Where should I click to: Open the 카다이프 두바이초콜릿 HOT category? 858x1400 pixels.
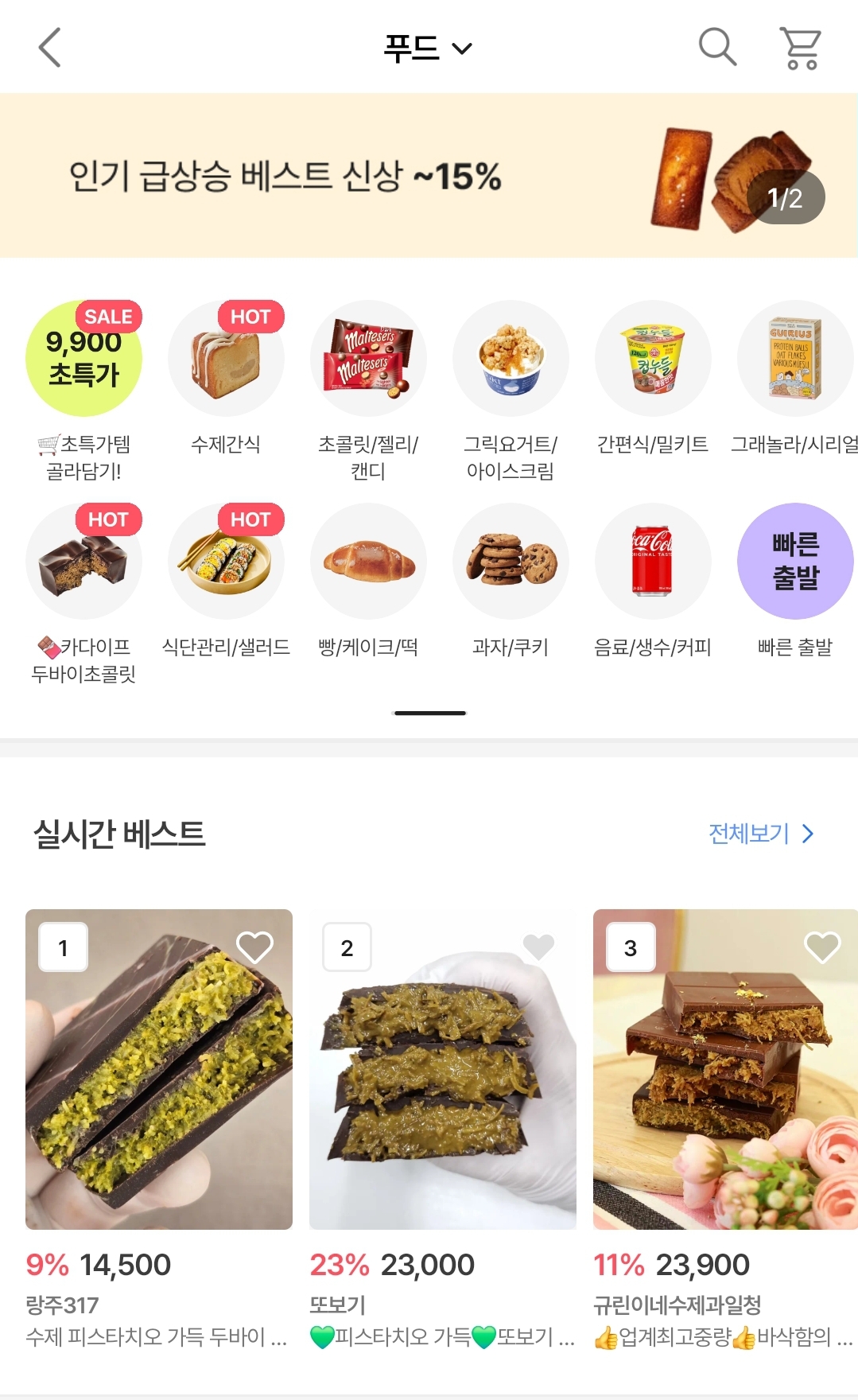pos(84,561)
